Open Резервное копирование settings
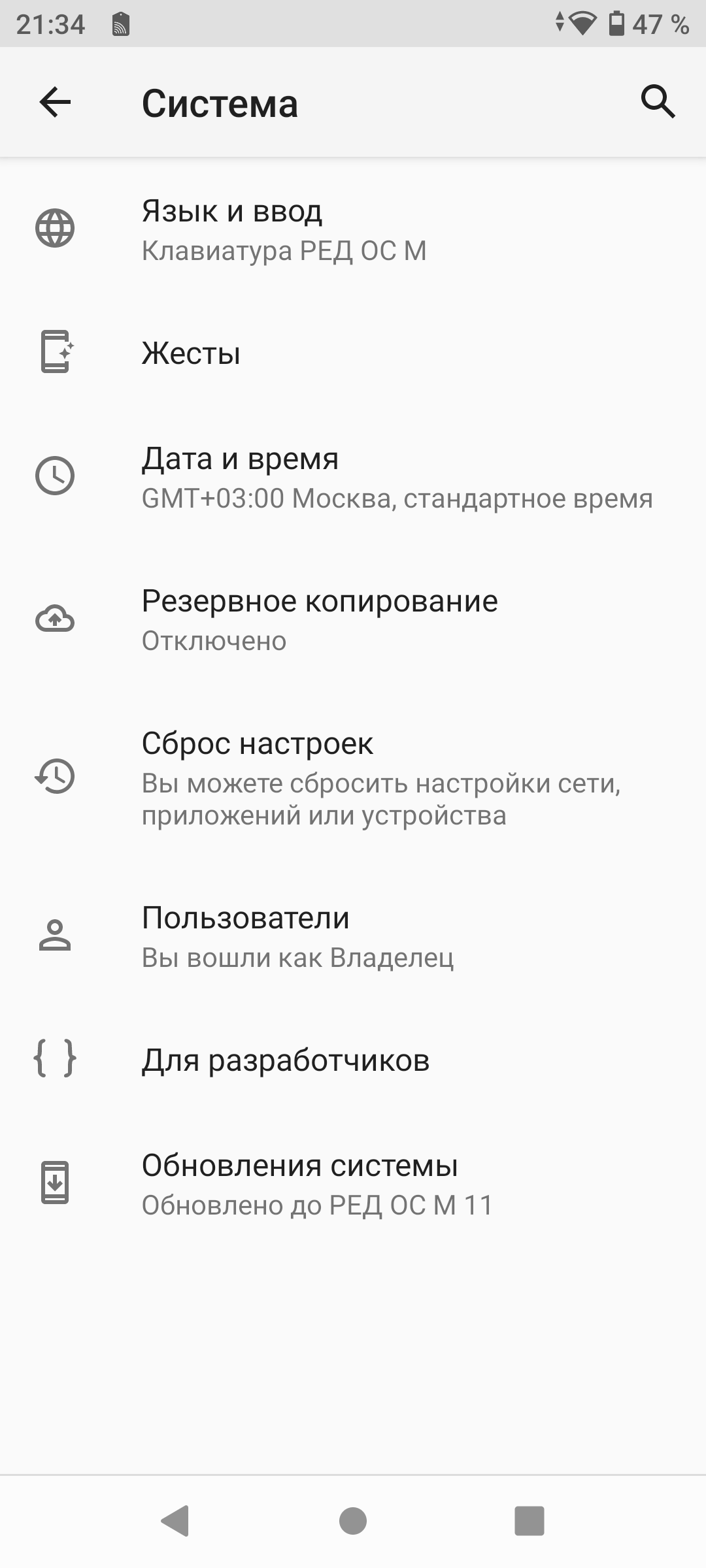 353,619
